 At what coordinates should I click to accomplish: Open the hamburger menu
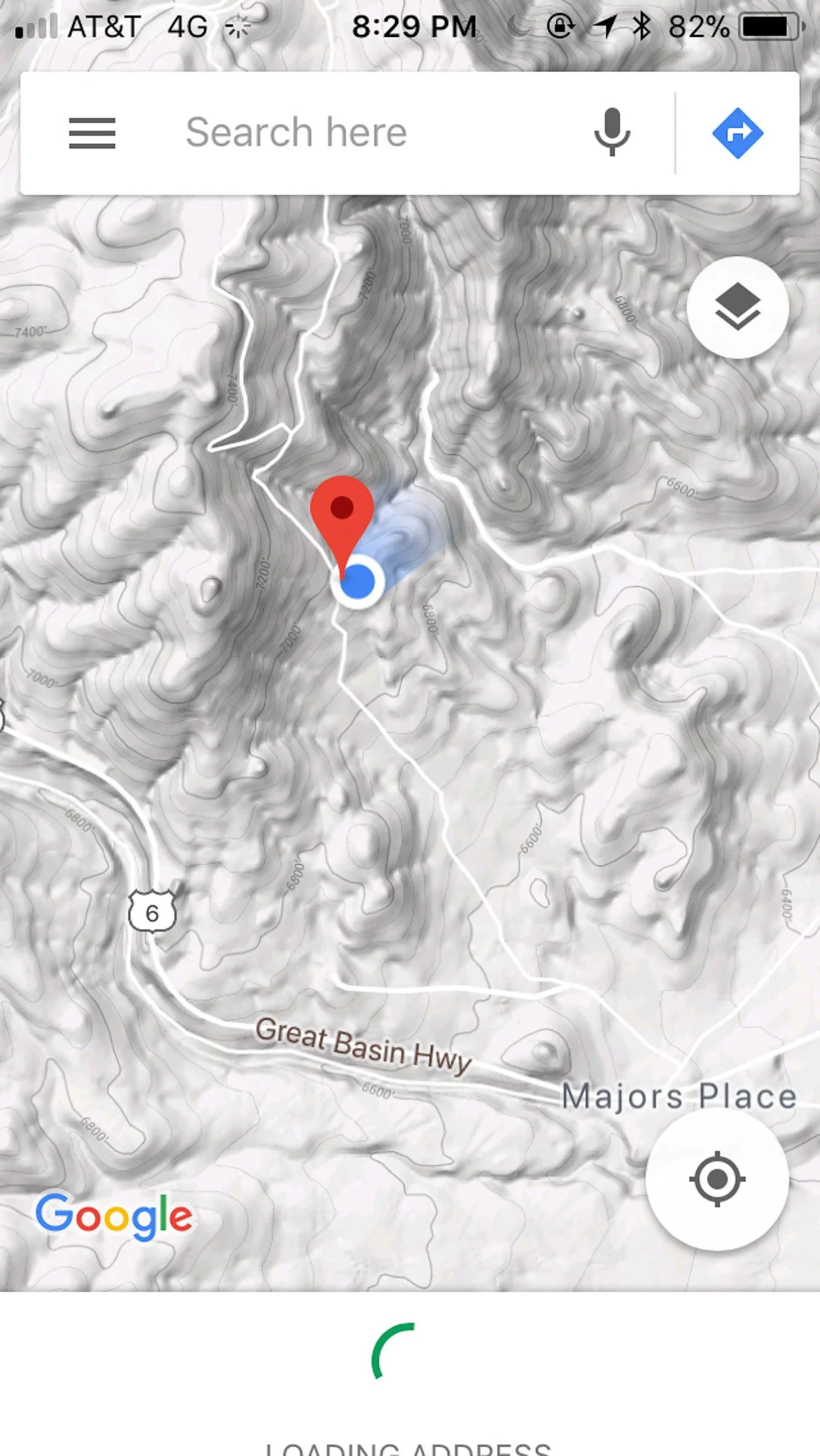tap(92, 133)
